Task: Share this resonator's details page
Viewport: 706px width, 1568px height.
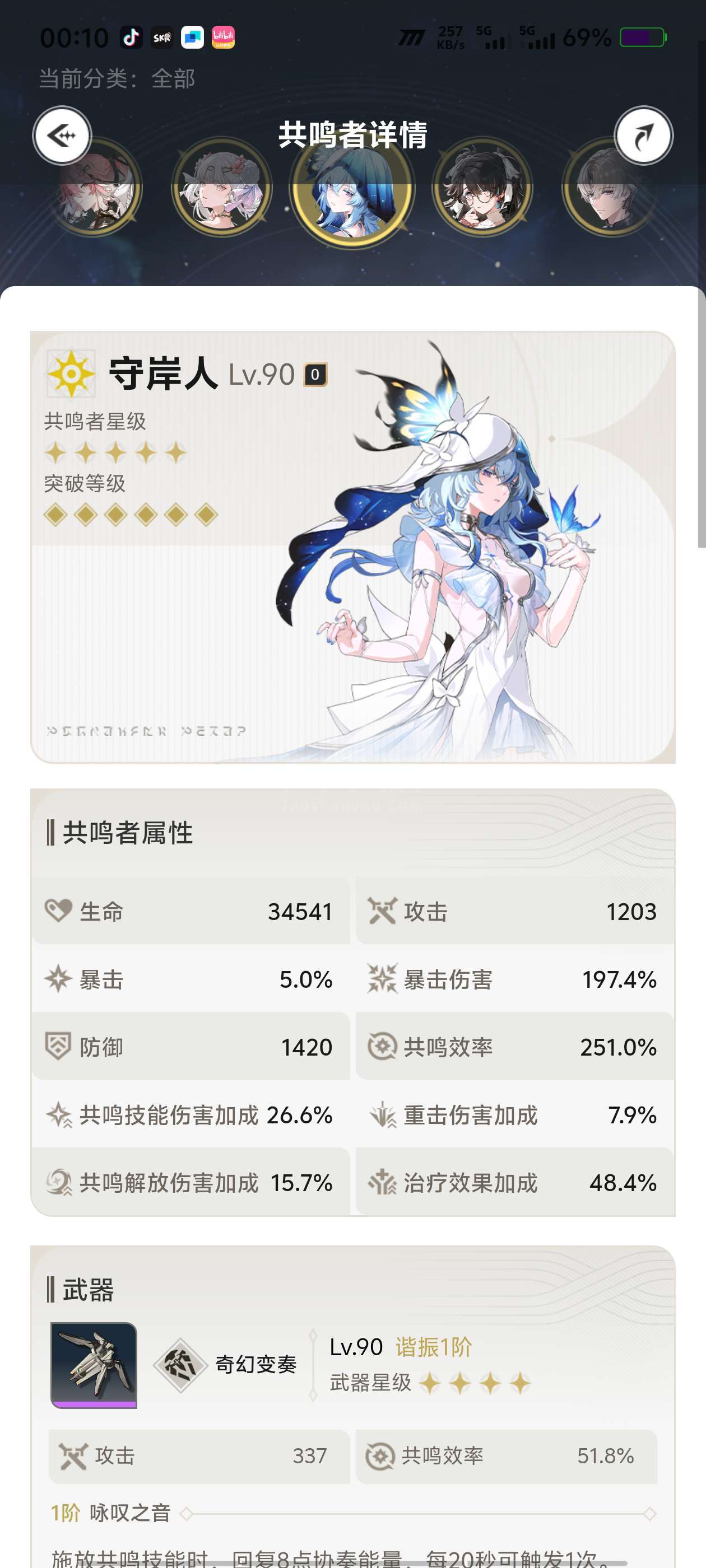Action: (x=643, y=135)
